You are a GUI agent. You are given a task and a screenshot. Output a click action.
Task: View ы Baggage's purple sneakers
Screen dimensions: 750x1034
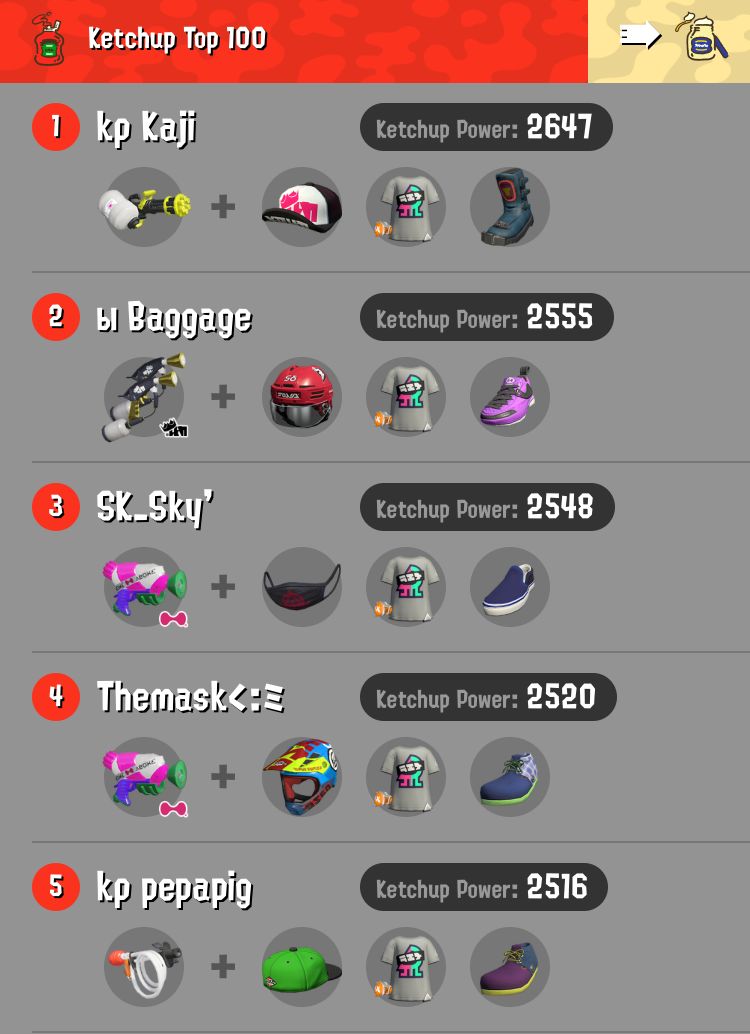pos(510,397)
